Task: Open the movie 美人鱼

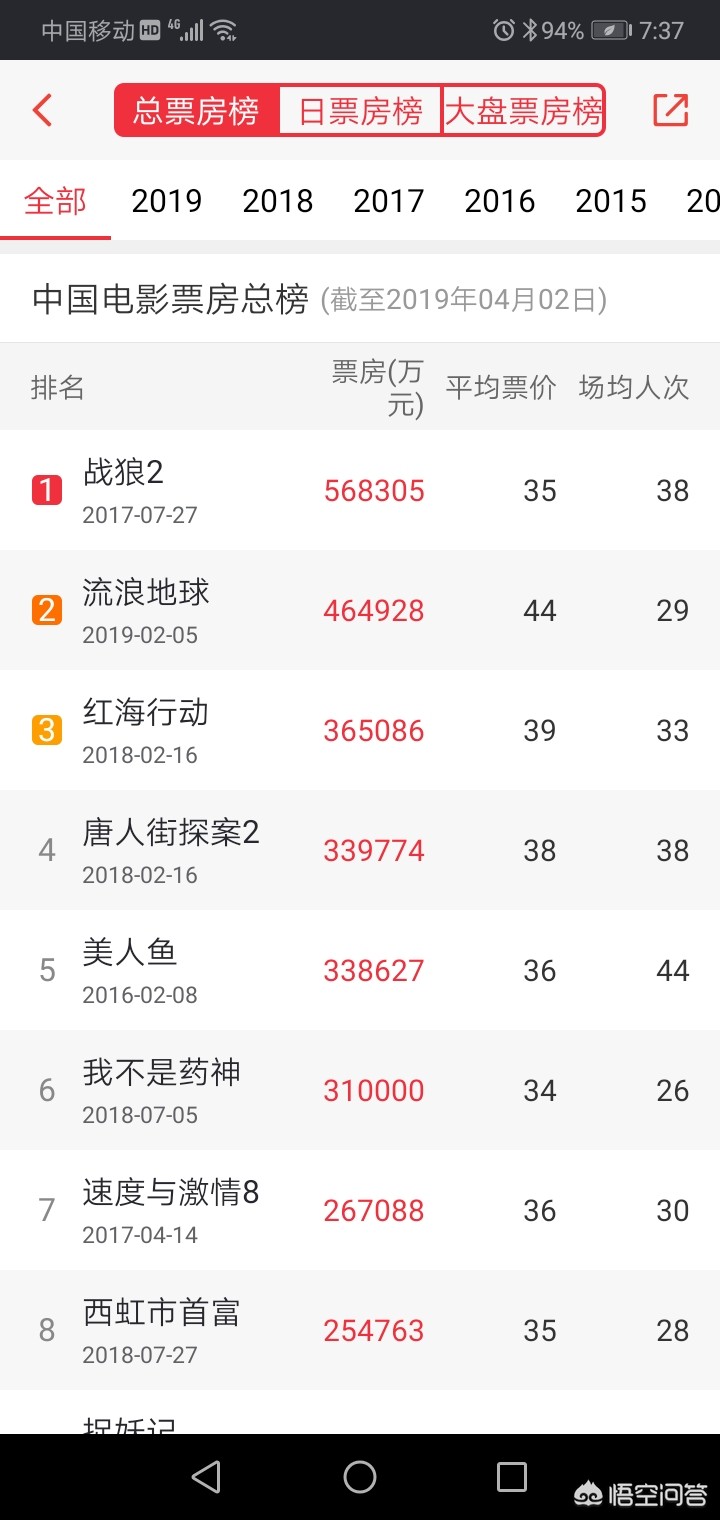Action: (x=360, y=970)
